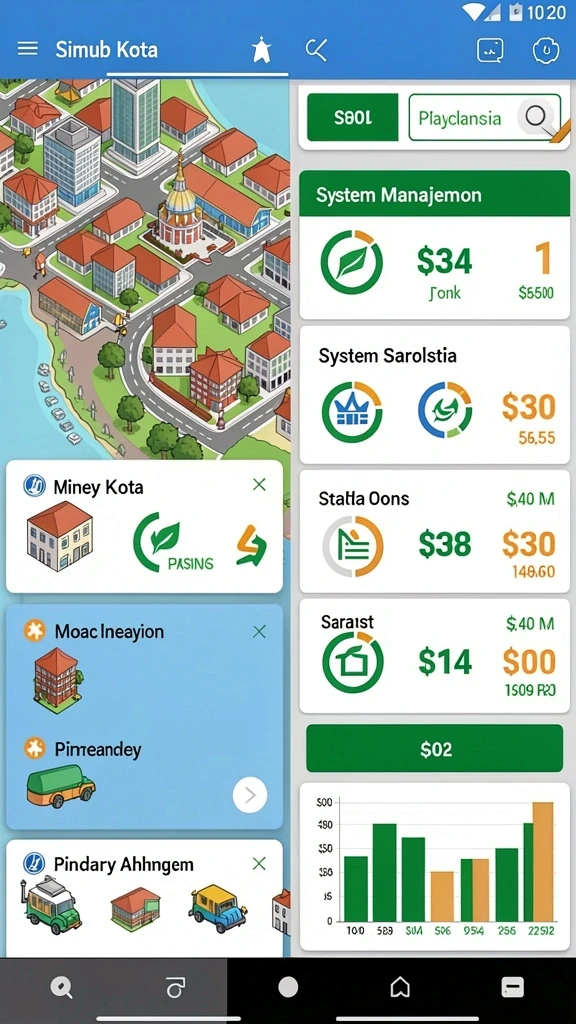Dismiss the Moac Ineayion card
Image resolution: width=576 pixels, height=1024 pixels.
[x=259, y=632]
